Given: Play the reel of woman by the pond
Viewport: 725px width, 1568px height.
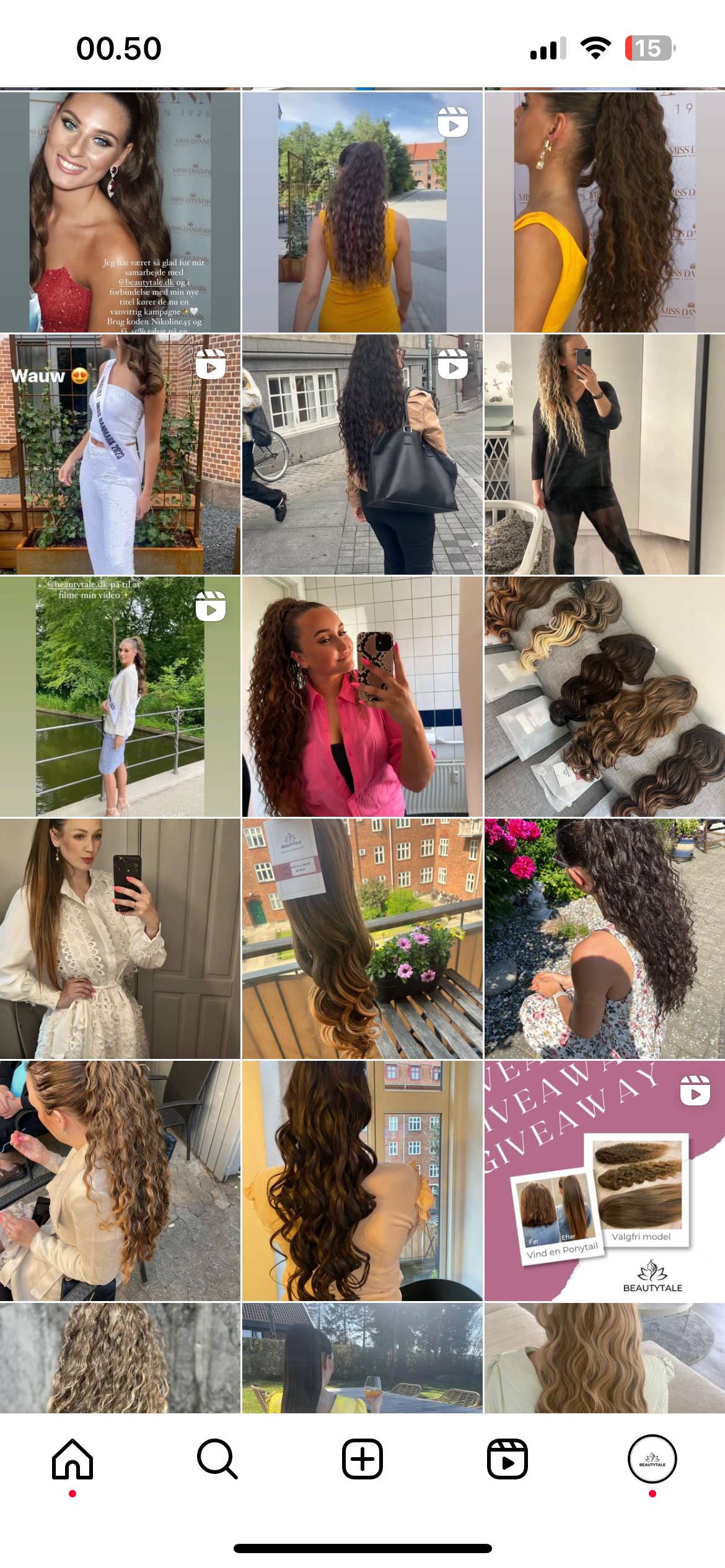Looking at the screenshot, I should pyautogui.click(x=120, y=697).
